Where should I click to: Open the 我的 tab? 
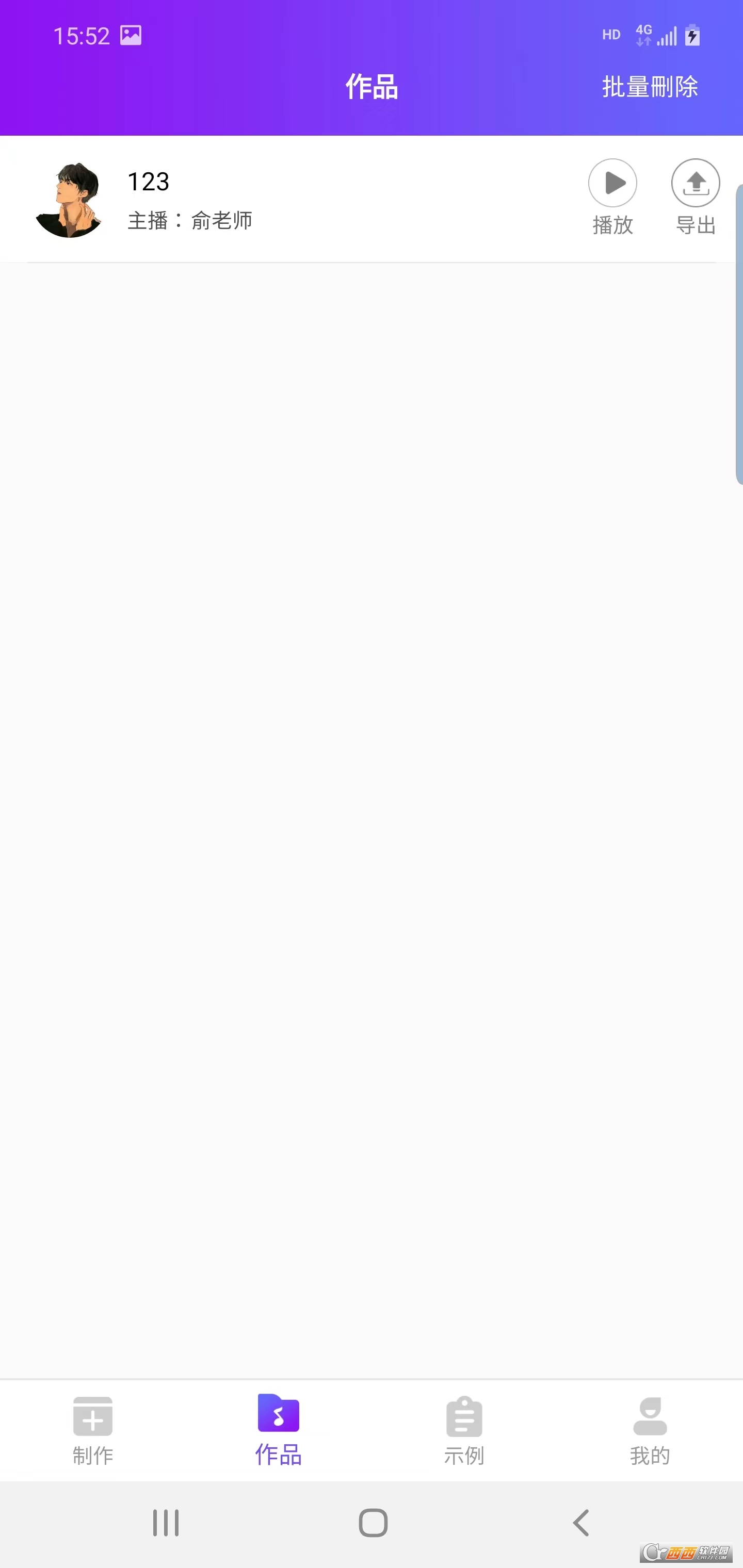point(650,1430)
